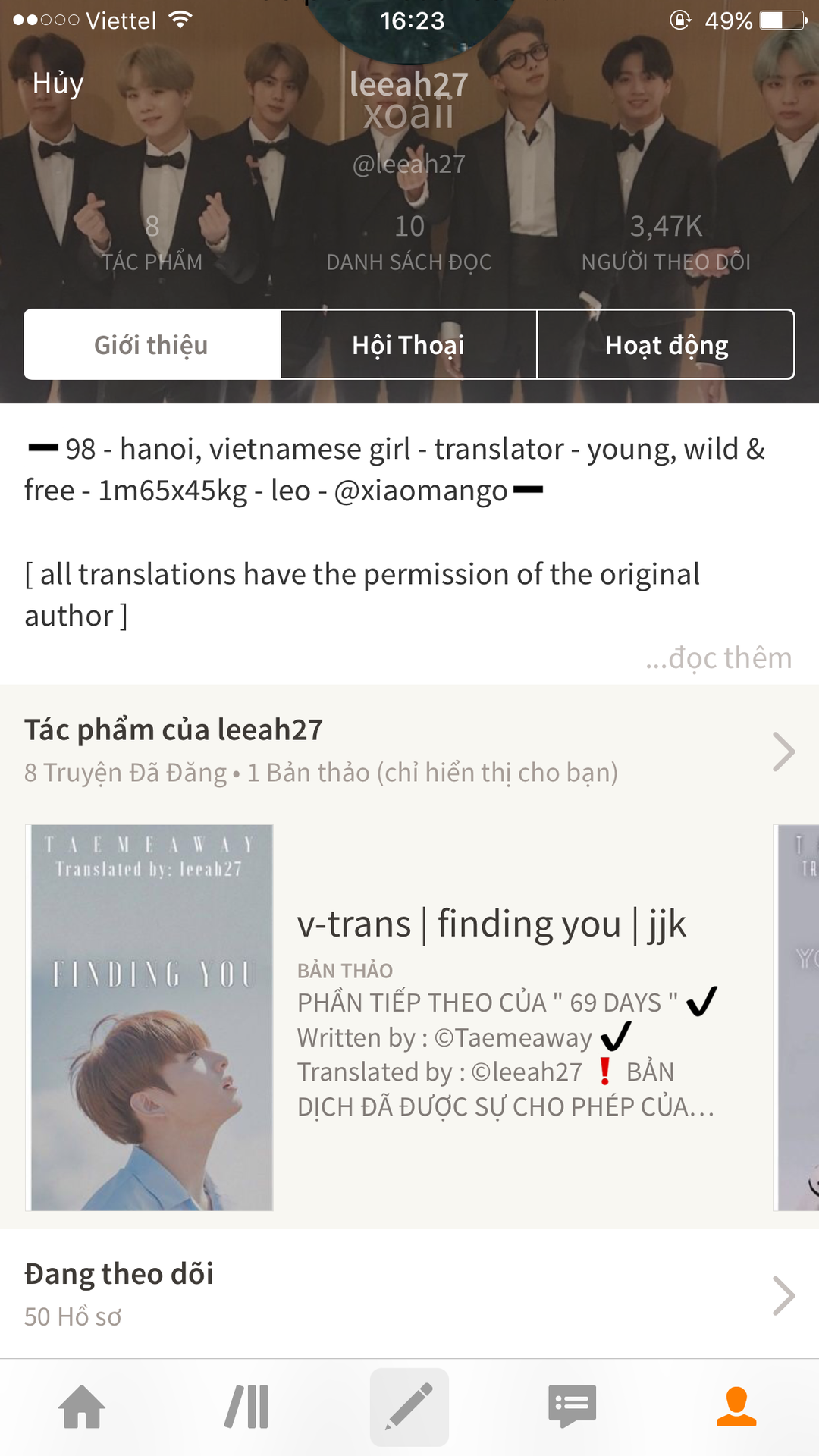
Task: Open the library tab
Action: tap(246, 1407)
